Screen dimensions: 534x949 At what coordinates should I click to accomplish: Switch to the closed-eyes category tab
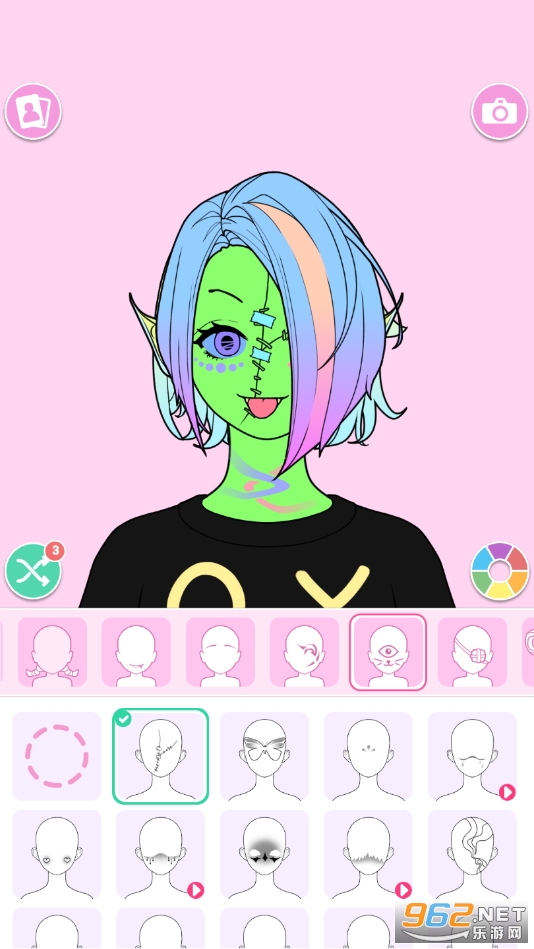(x=220, y=652)
